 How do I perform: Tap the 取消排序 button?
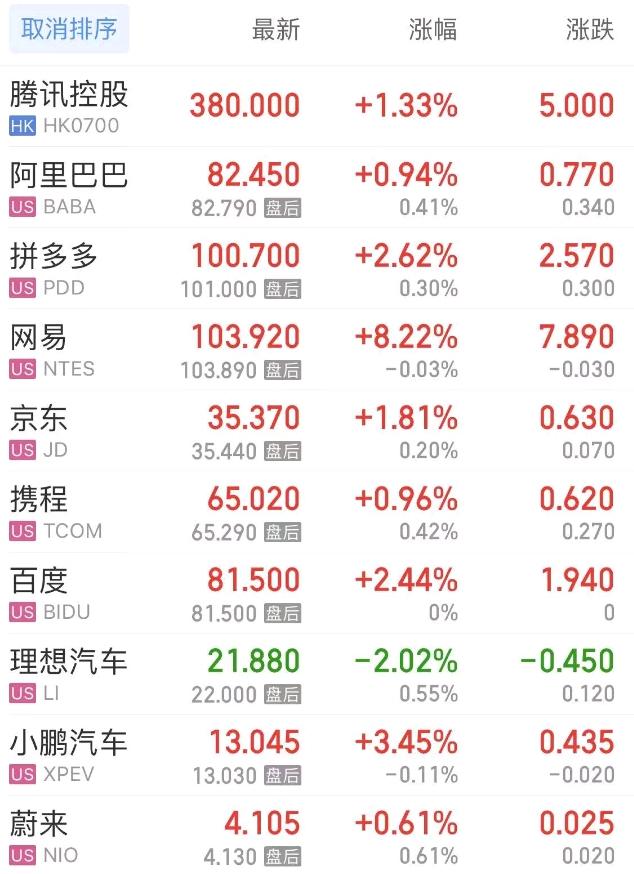69,30
